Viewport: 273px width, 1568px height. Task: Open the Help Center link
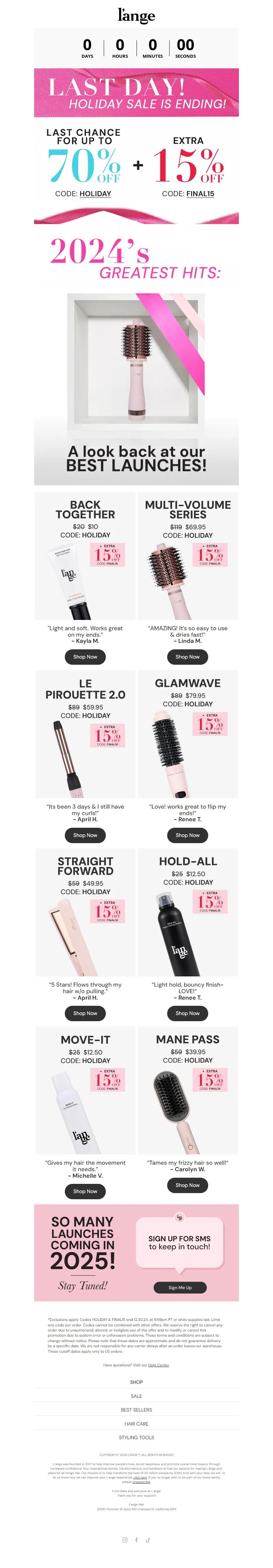tap(158, 1365)
